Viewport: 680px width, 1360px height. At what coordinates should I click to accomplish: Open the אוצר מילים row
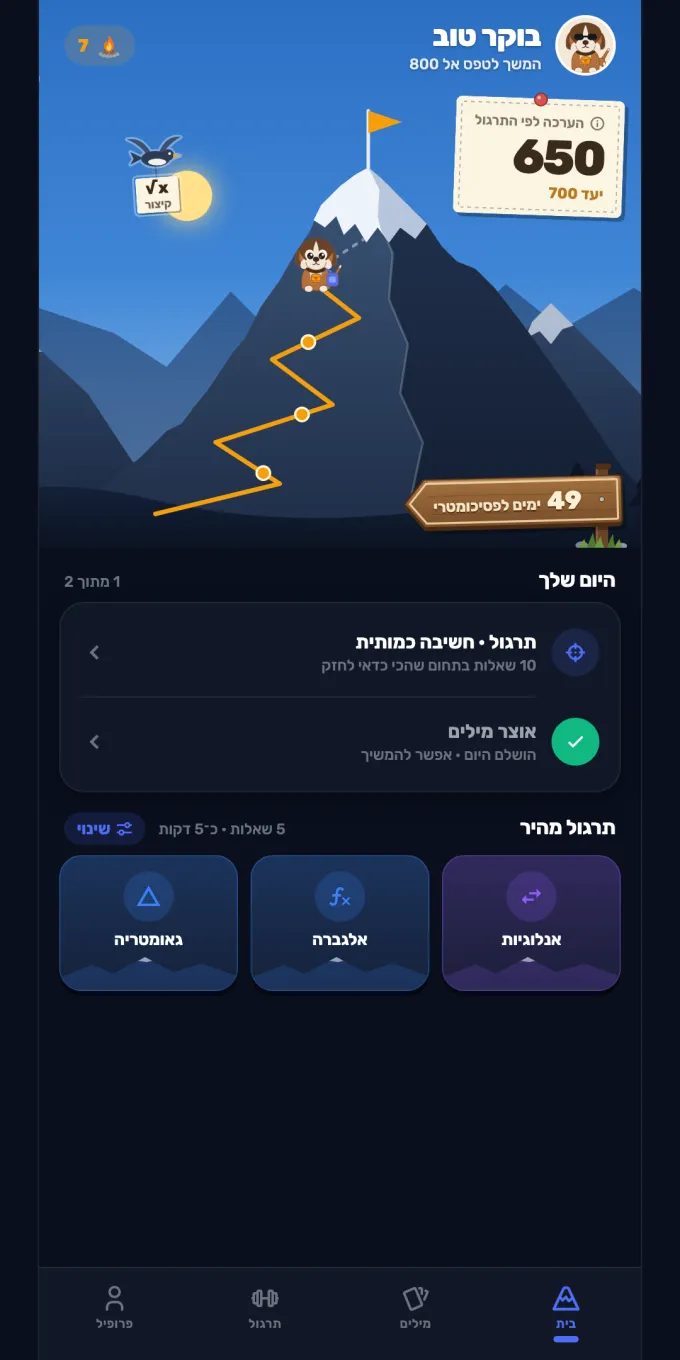click(340, 742)
